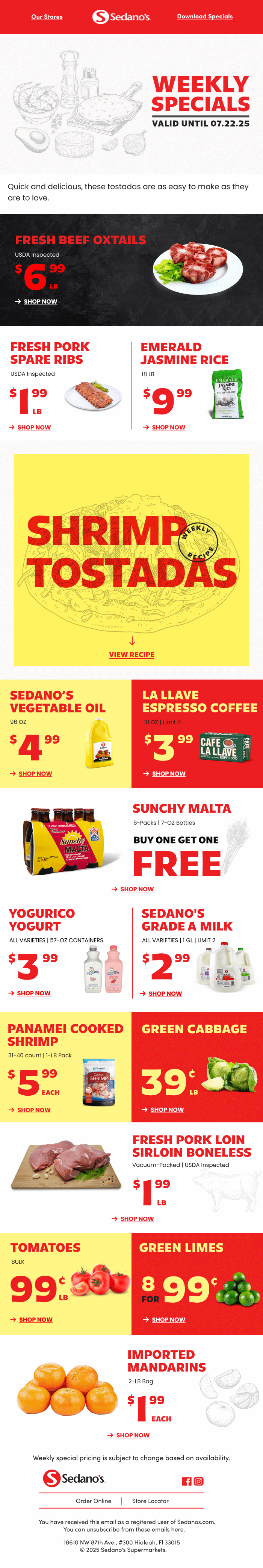Shop now for Green Limes
263x1568 pixels.
(x=169, y=1320)
